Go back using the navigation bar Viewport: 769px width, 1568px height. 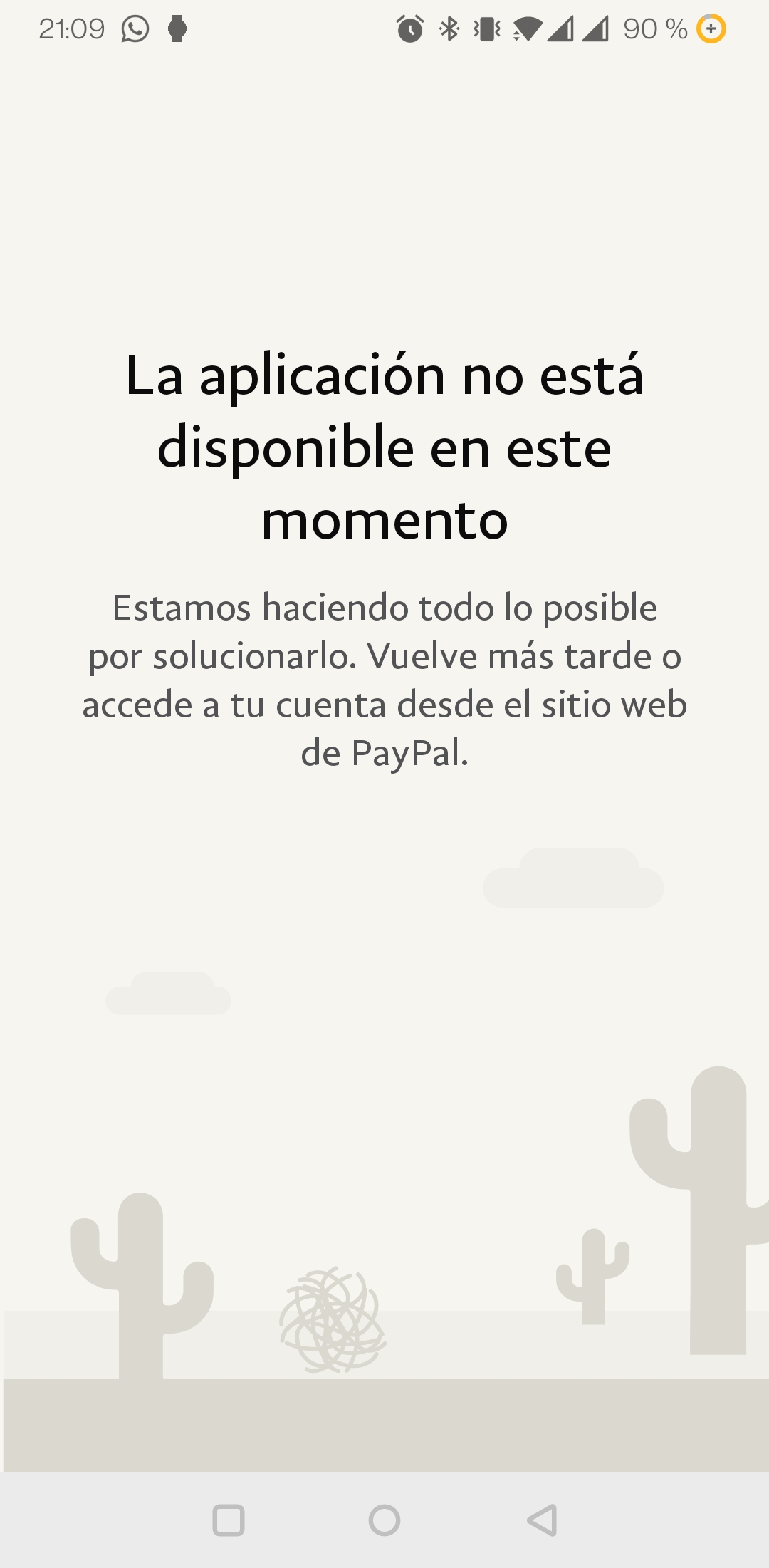pyautogui.click(x=542, y=1520)
